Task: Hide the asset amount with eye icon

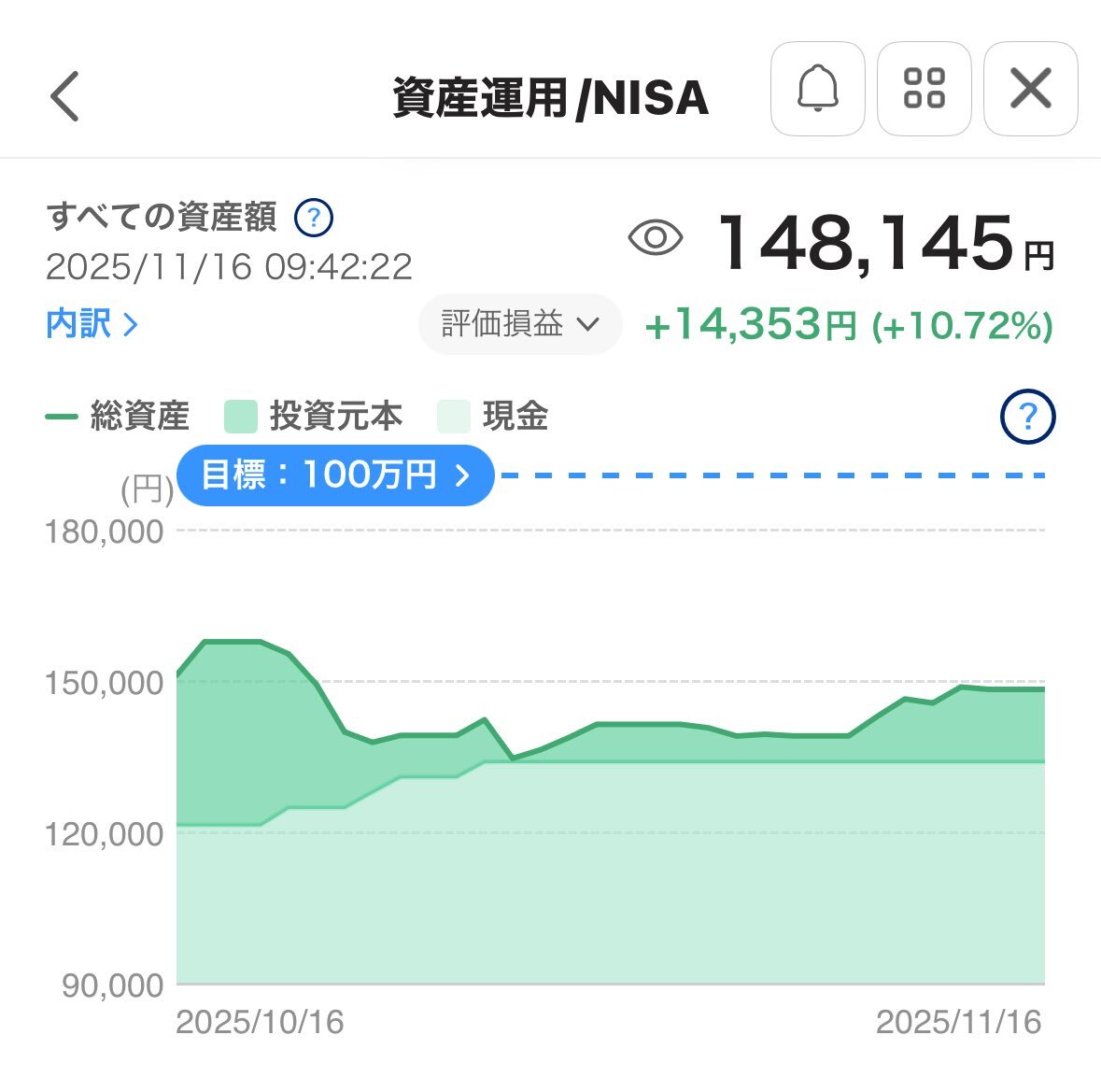Action: 656,237
